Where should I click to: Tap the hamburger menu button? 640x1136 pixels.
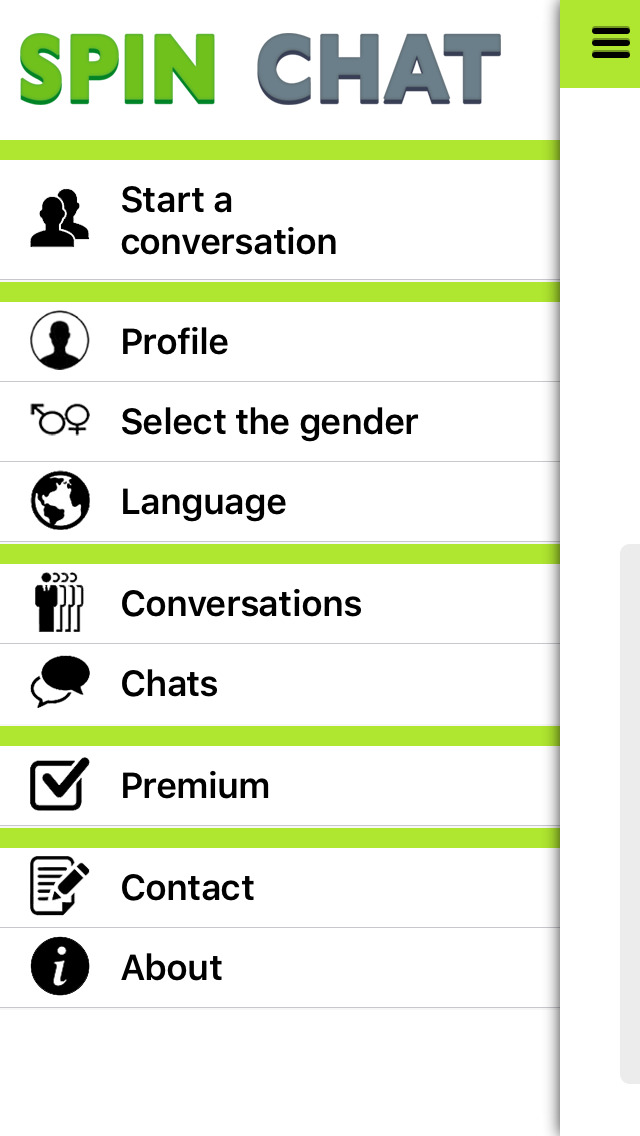pos(609,43)
